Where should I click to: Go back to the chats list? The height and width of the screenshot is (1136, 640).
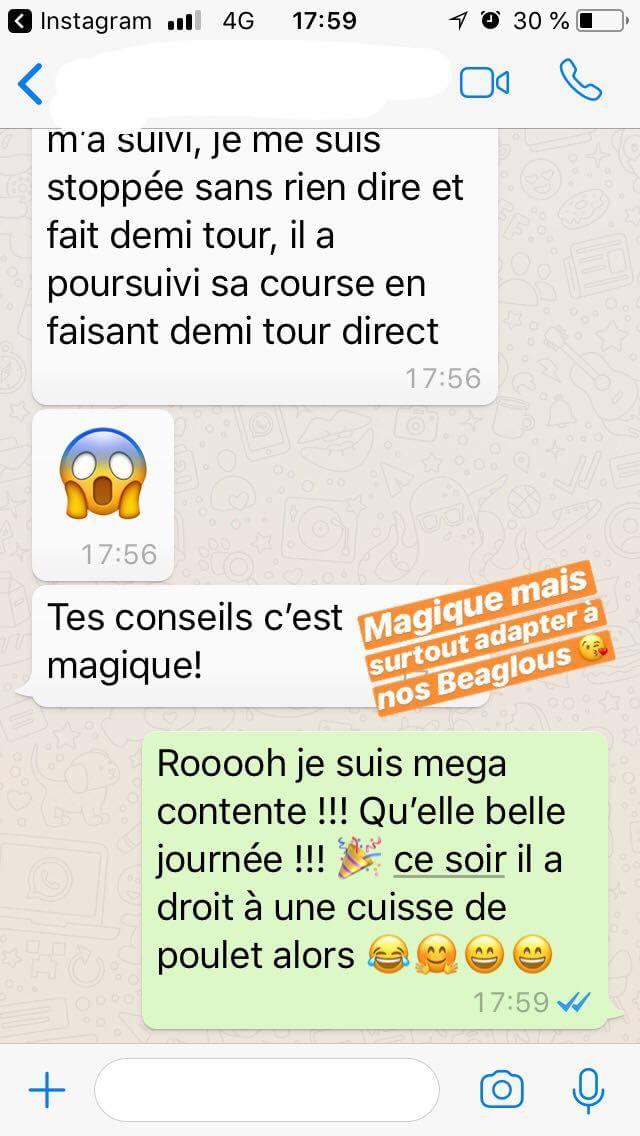point(31,83)
